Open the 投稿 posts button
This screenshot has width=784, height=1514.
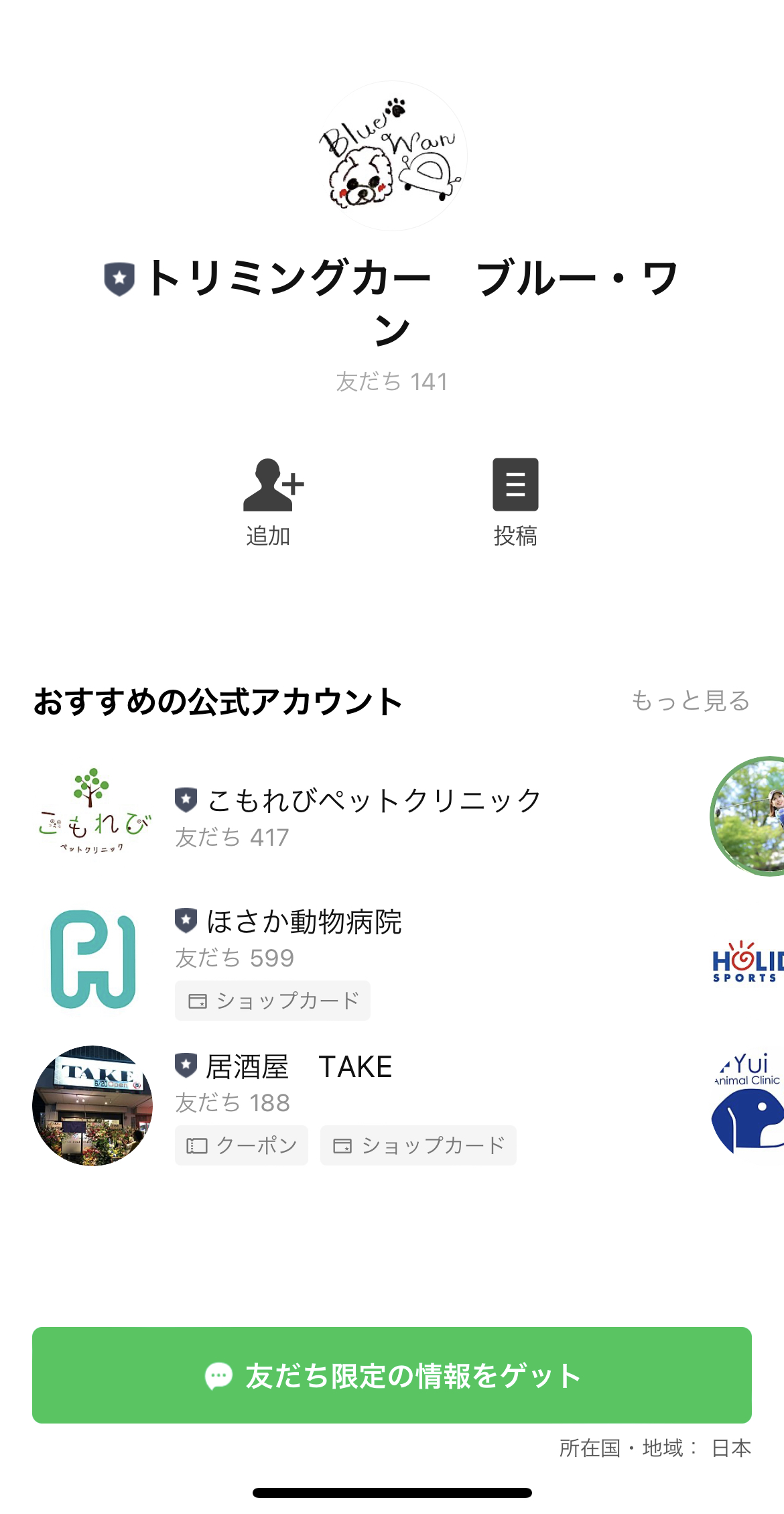click(515, 501)
